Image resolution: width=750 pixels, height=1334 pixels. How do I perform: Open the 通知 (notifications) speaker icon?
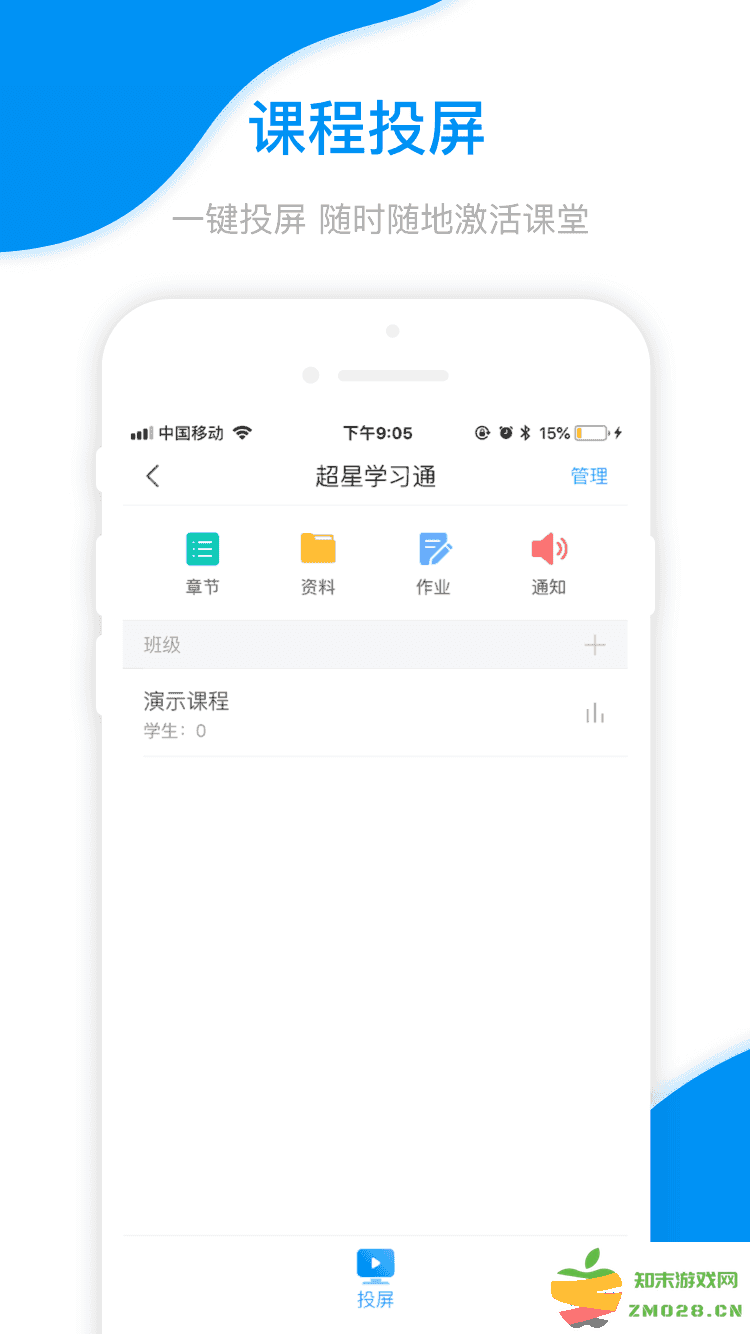[x=548, y=548]
